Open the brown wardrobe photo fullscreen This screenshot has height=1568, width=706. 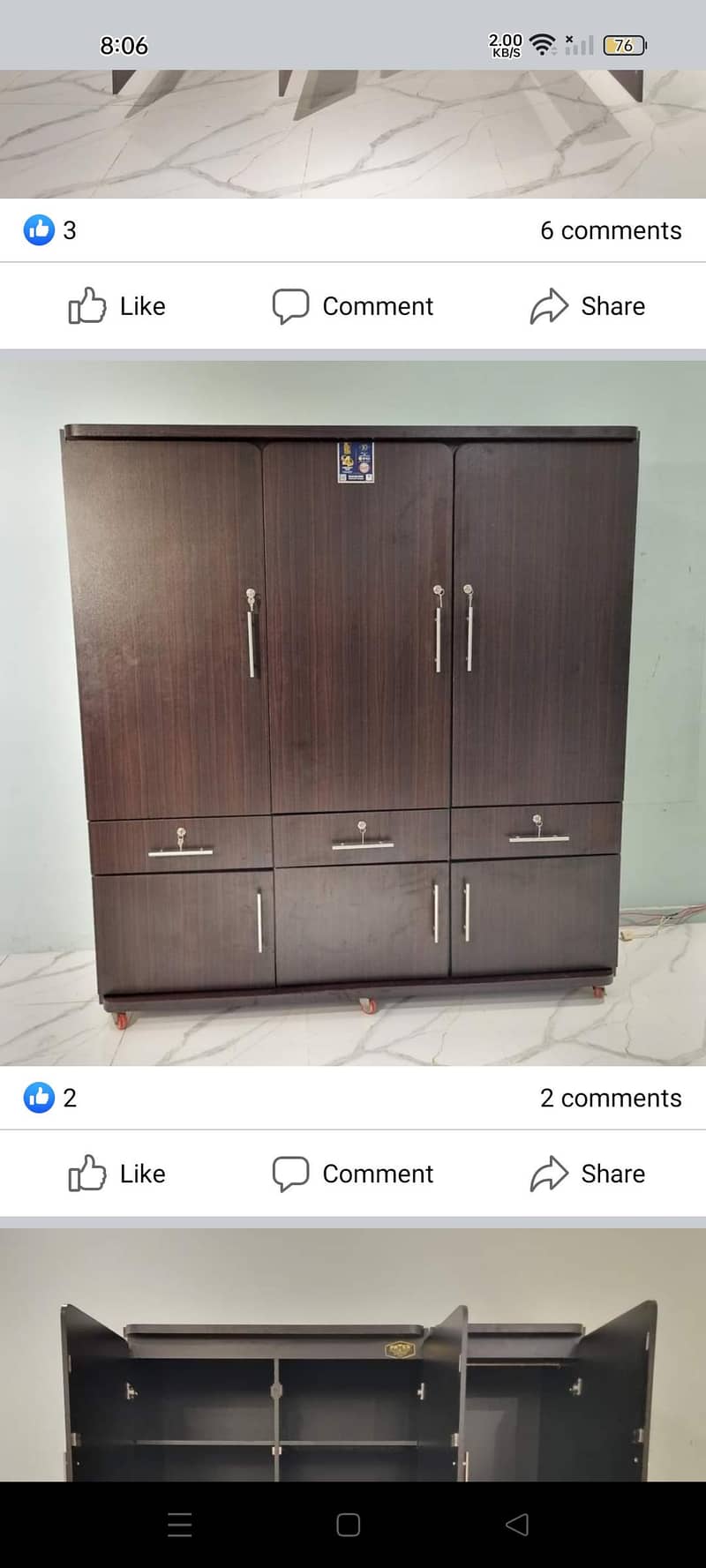click(x=353, y=706)
